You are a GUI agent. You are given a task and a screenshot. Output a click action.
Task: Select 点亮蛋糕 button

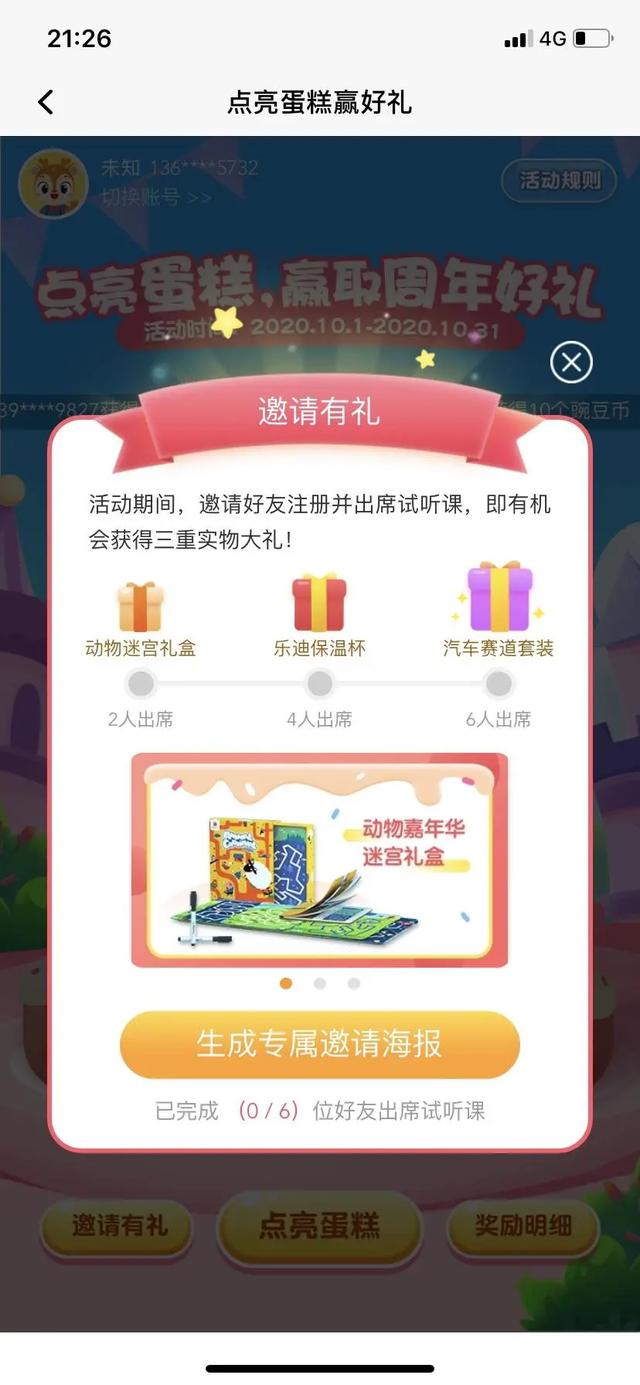coord(319,1226)
